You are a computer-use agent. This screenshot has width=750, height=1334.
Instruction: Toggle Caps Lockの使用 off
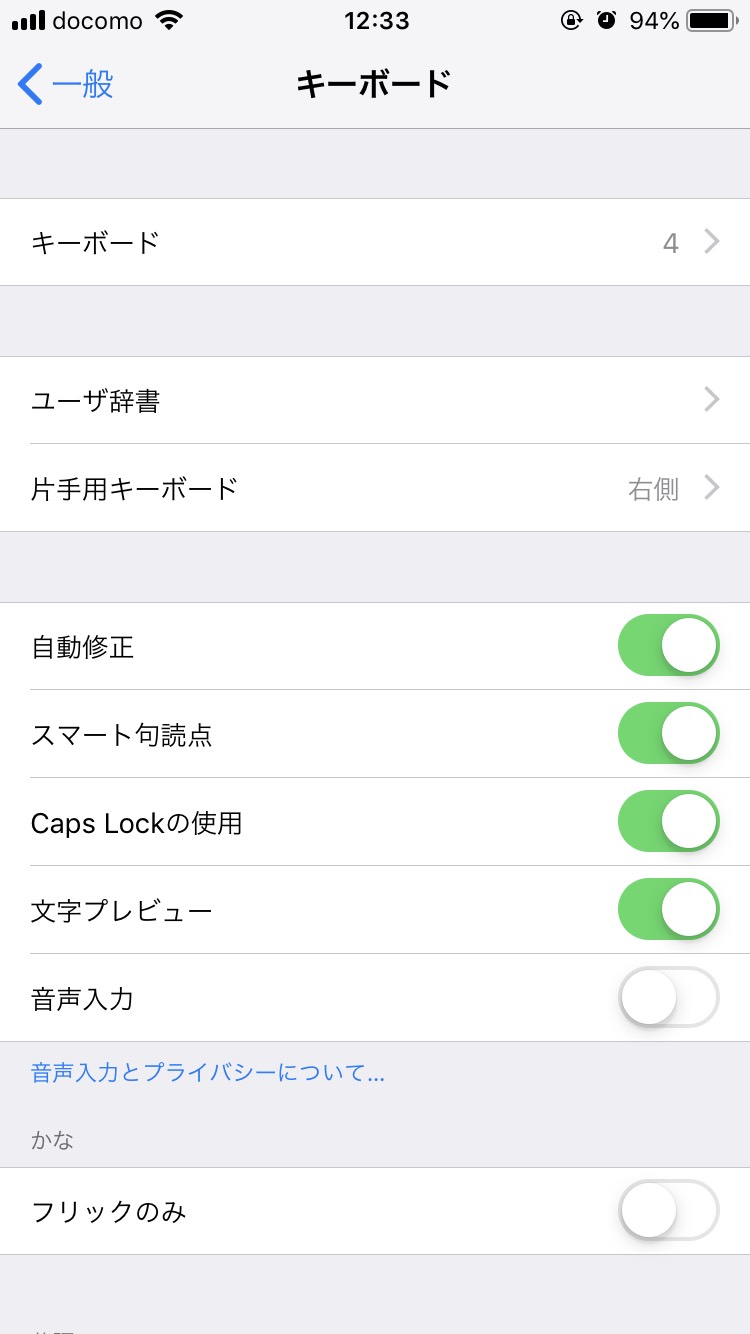pyautogui.click(x=668, y=822)
